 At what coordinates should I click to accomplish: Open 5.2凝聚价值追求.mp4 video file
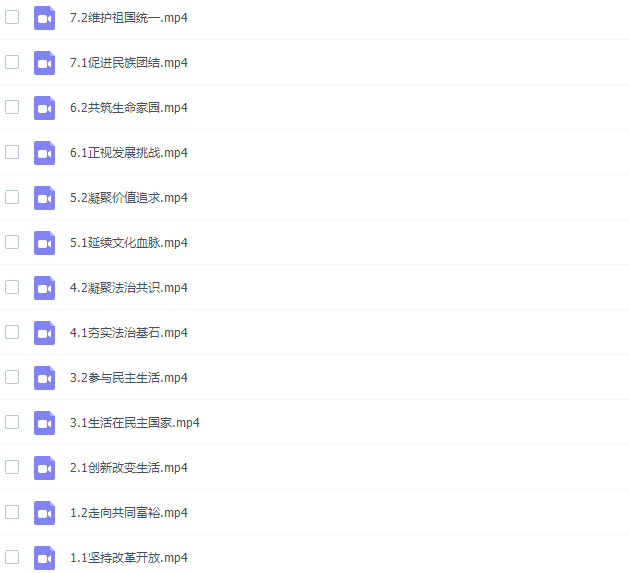point(129,198)
